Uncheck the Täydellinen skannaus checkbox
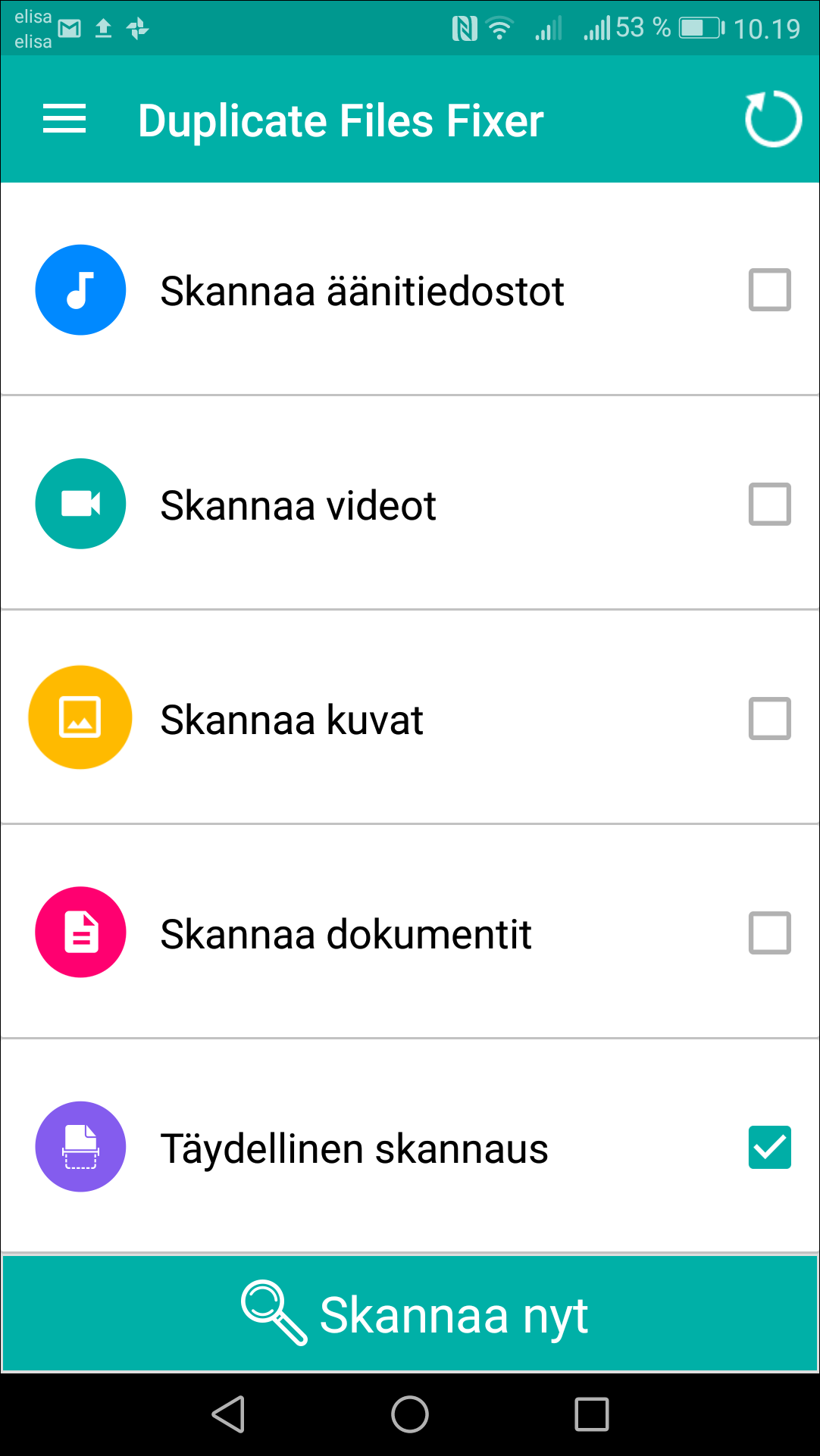Viewport: 820px width, 1456px height. pyautogui.click(x=769, y=1147)
